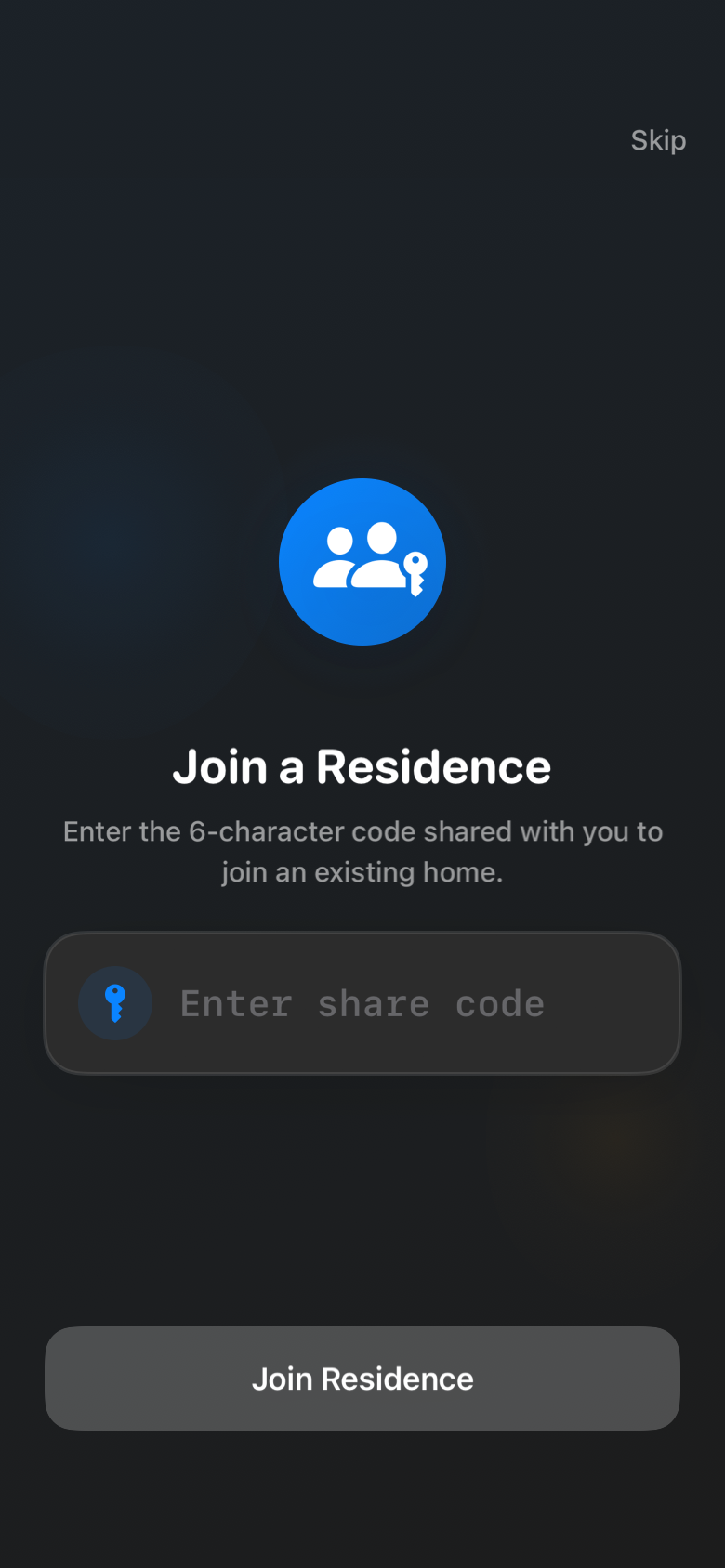The height and width of the screenshot is (1568, 725).
Task: Click the subtitle about joining an existing home
Action: click(x=362, y=850)
